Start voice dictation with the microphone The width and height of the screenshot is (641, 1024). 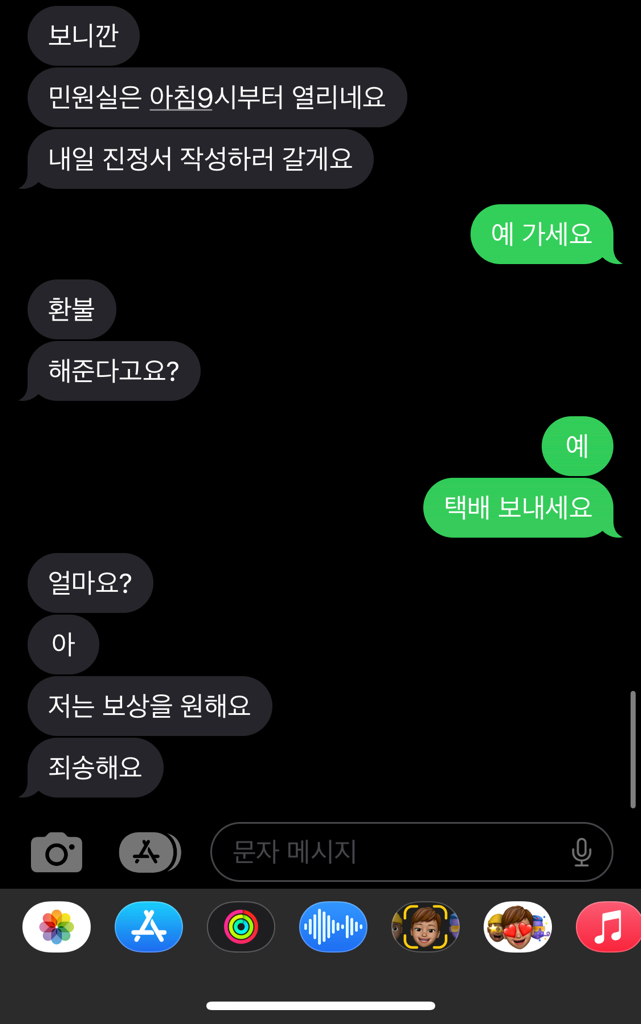click(581, 852)
